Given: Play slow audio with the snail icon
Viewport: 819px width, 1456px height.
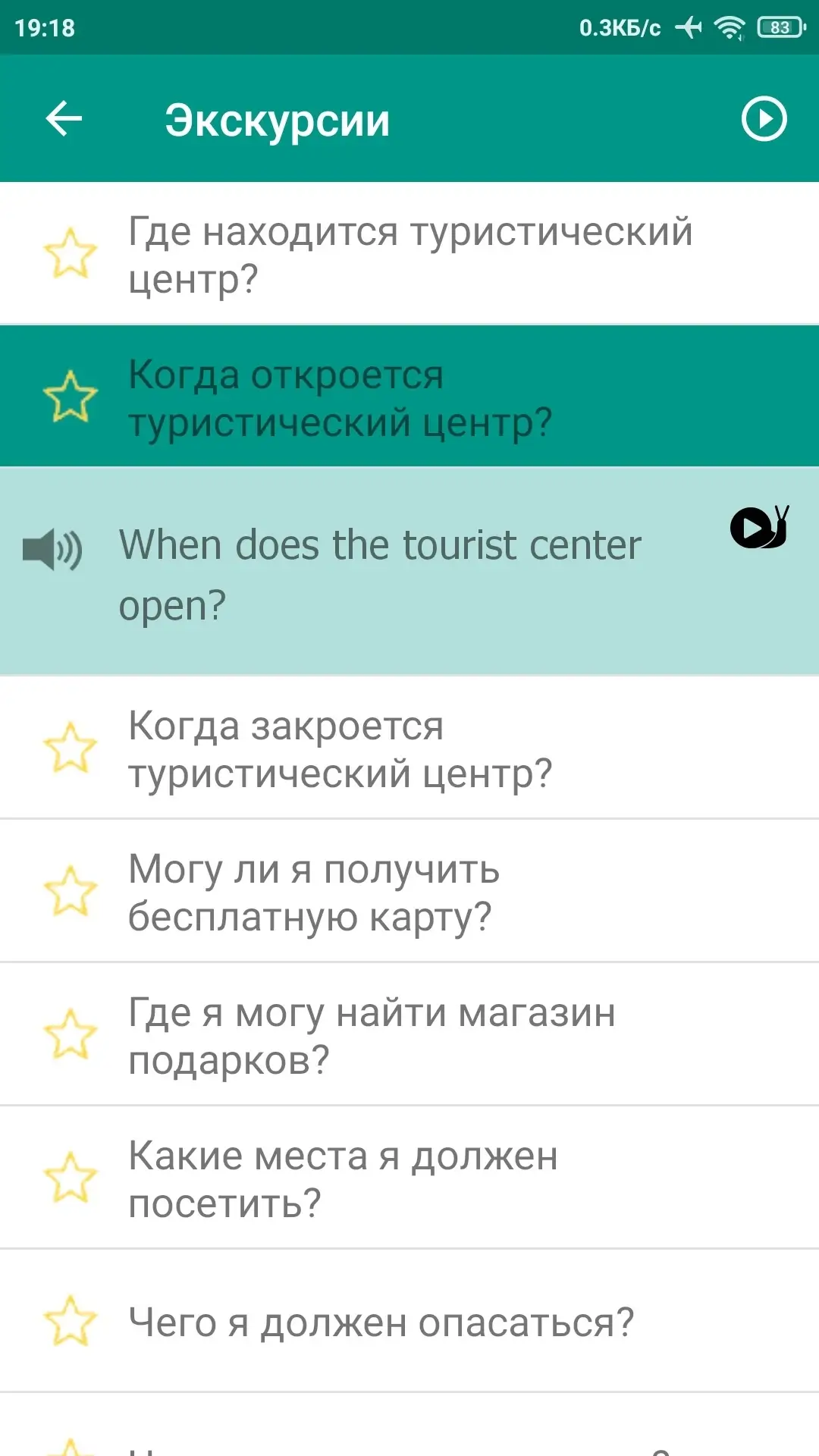Looking at the screenshot, I should coord(760,526).
